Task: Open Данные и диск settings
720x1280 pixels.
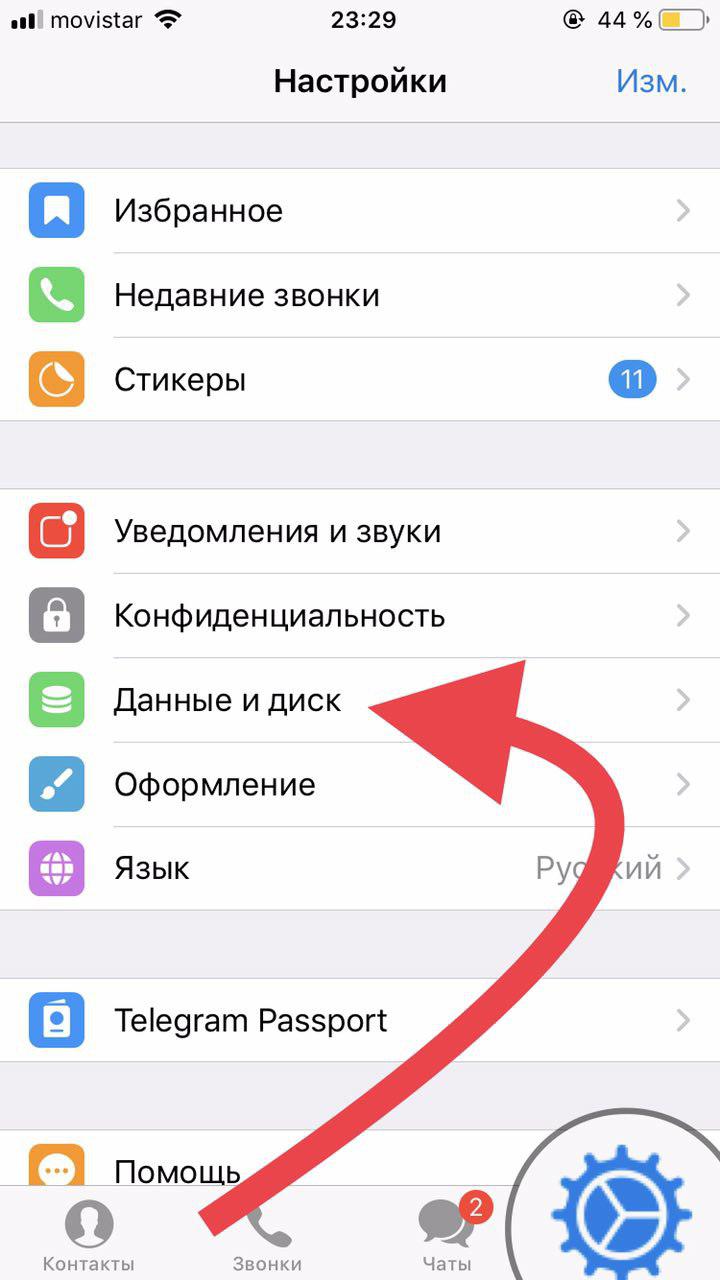Action: pyautogui.click(x=360, y=699)
